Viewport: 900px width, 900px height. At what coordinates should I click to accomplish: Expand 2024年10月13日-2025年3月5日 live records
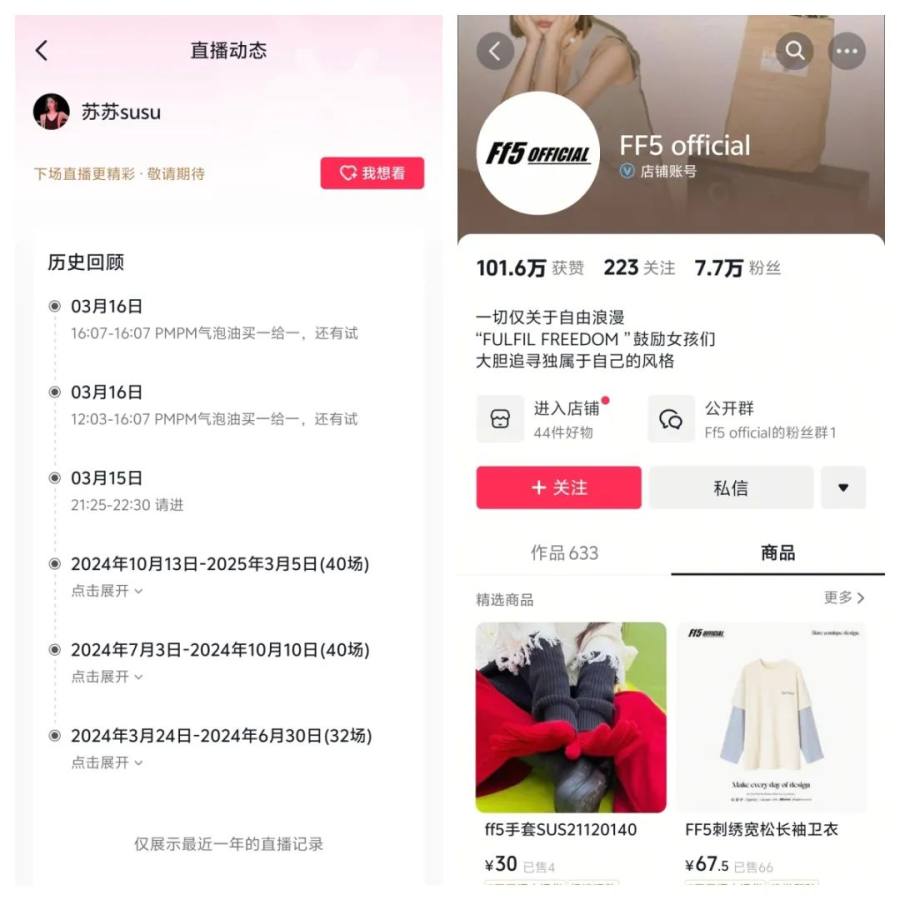(x=107, y=591)
